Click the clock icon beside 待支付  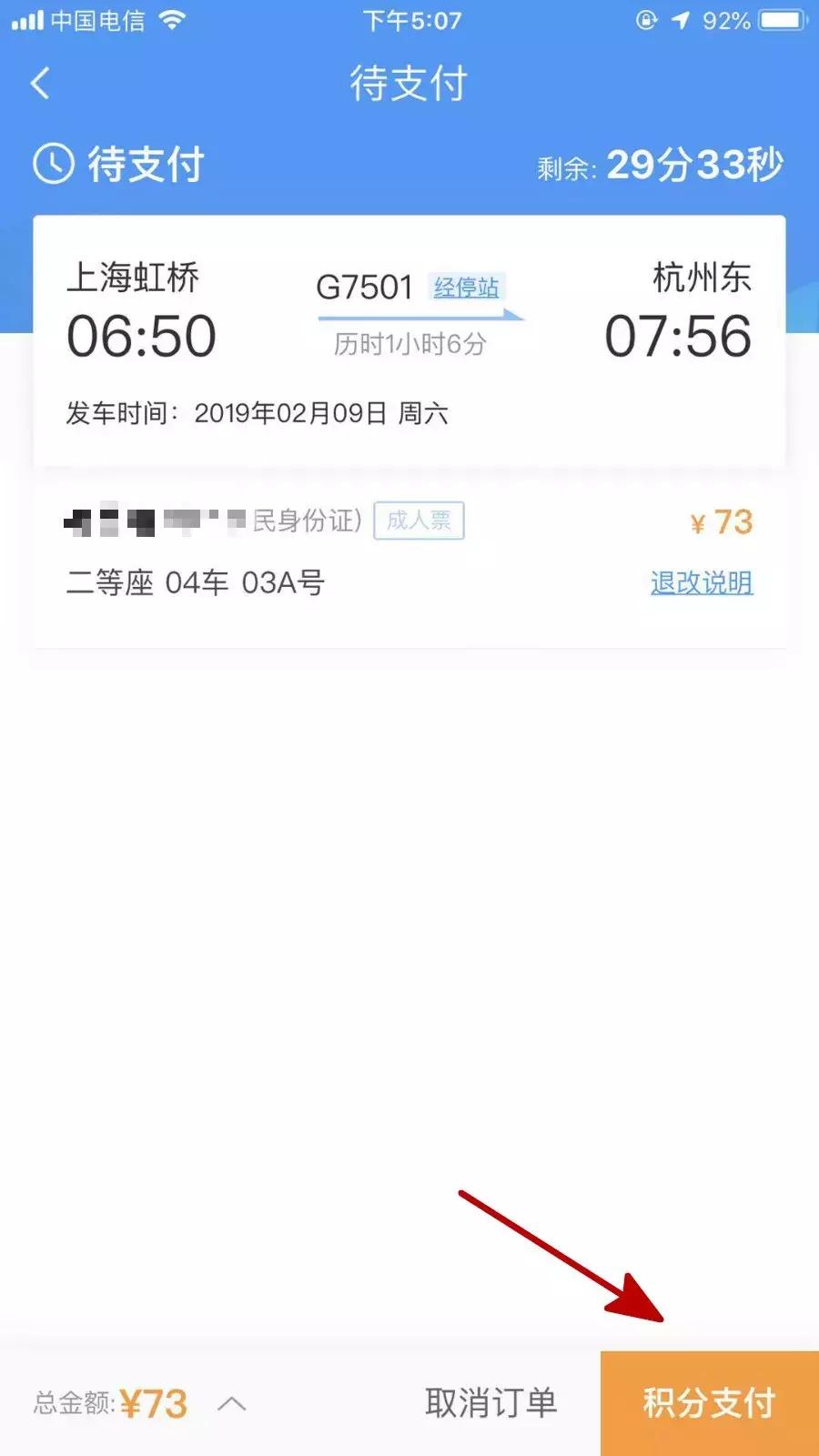tap(52, 164)
